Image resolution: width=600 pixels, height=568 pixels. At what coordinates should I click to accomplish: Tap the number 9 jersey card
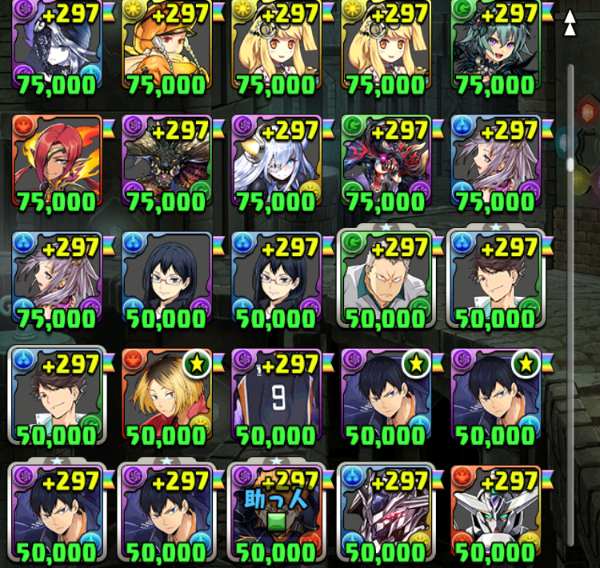[x=275, y=392]
